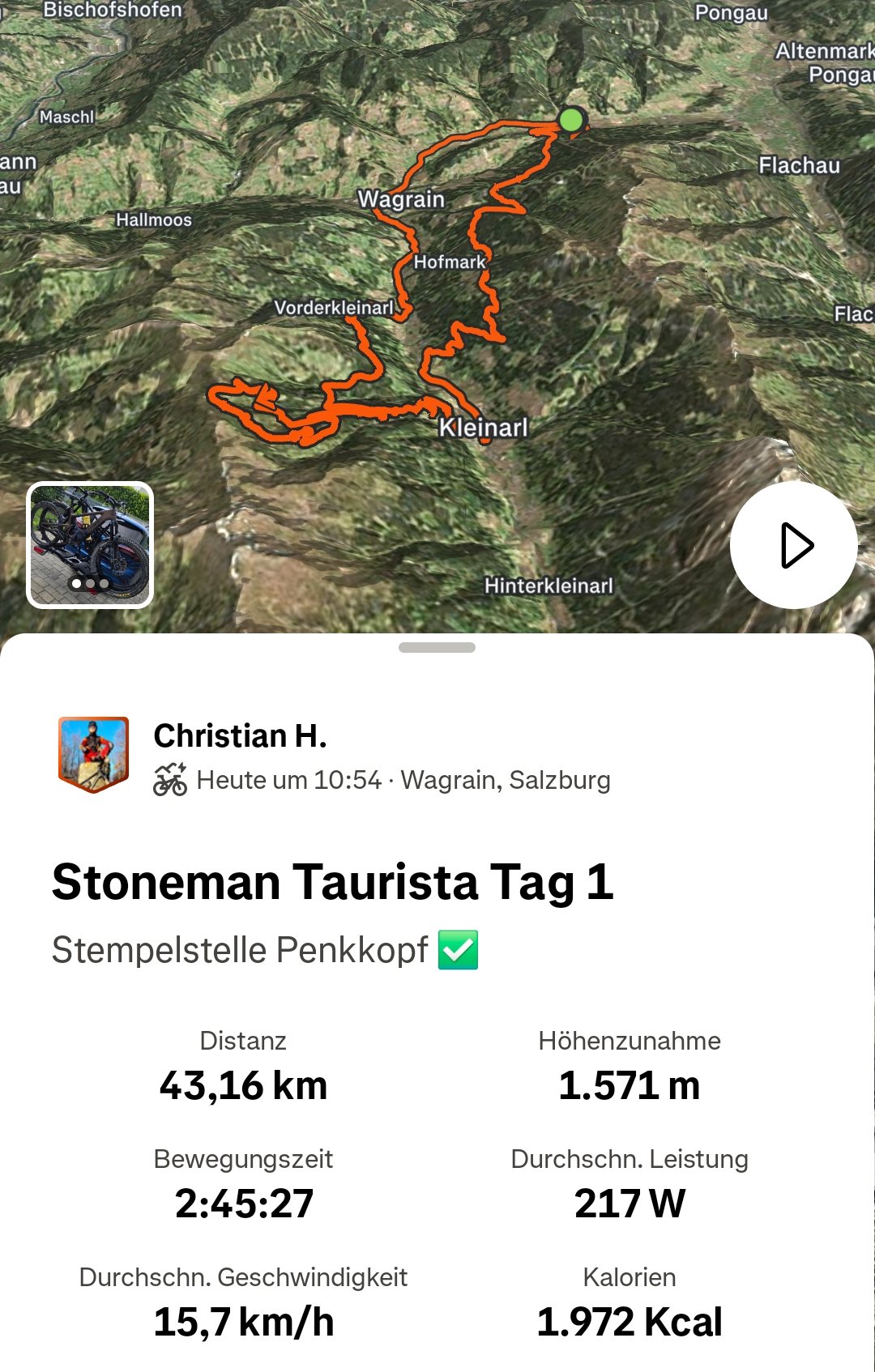Tap the sheet drag handle

[437, 647]
